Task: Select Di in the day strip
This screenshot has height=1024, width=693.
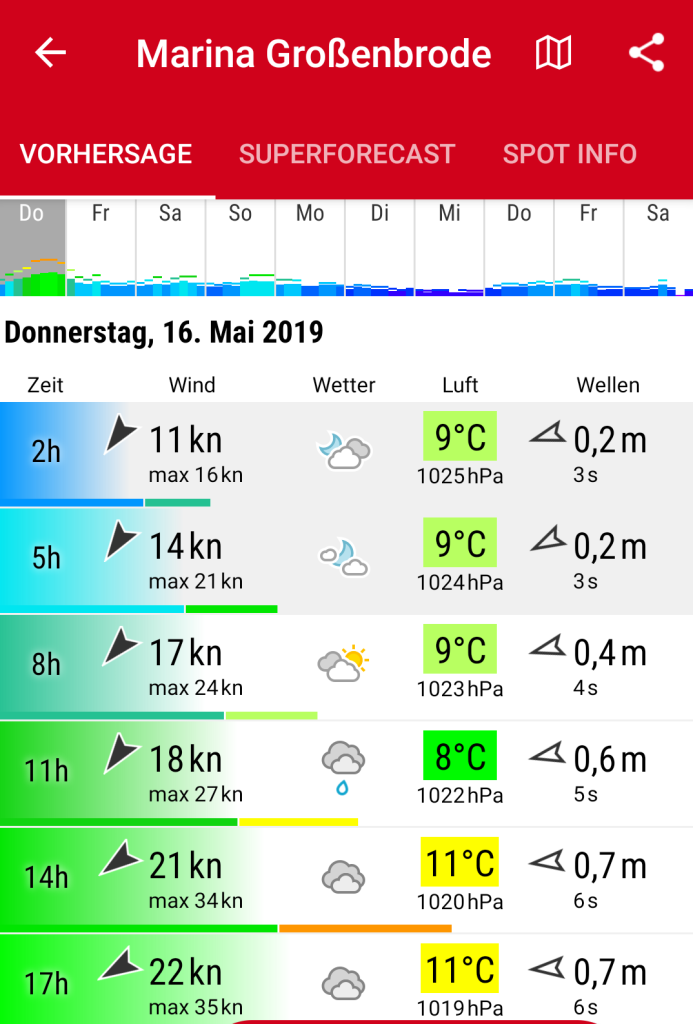Action: [x=380, y=245]
